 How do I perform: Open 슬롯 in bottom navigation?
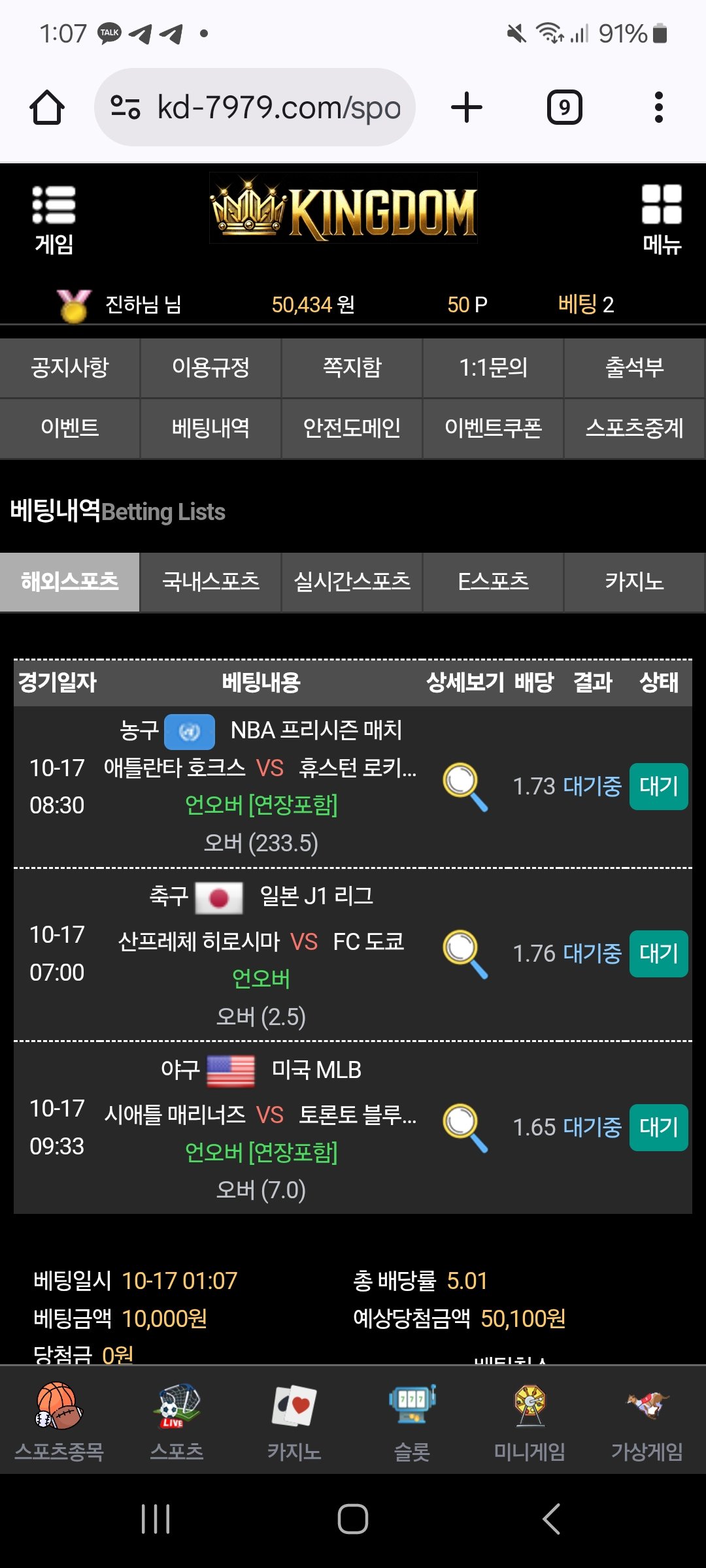[412, 1420]
